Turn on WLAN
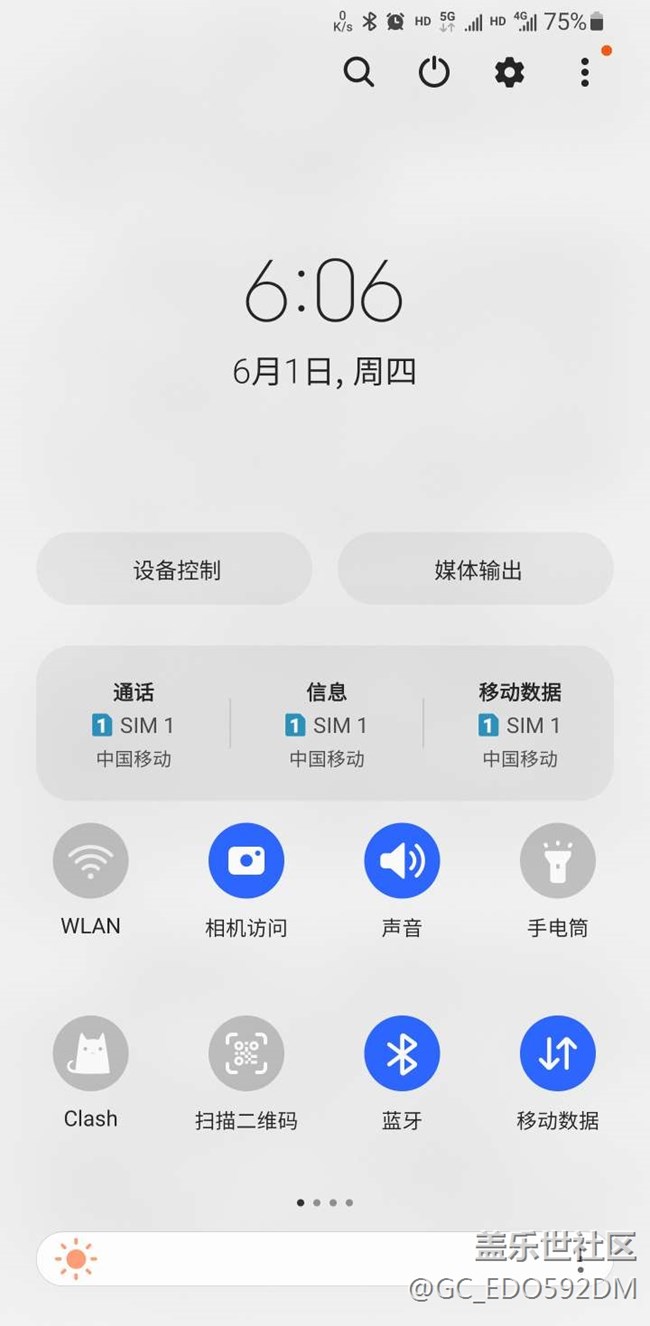Screen dimensions: 650x1326 tap(91, 860)
